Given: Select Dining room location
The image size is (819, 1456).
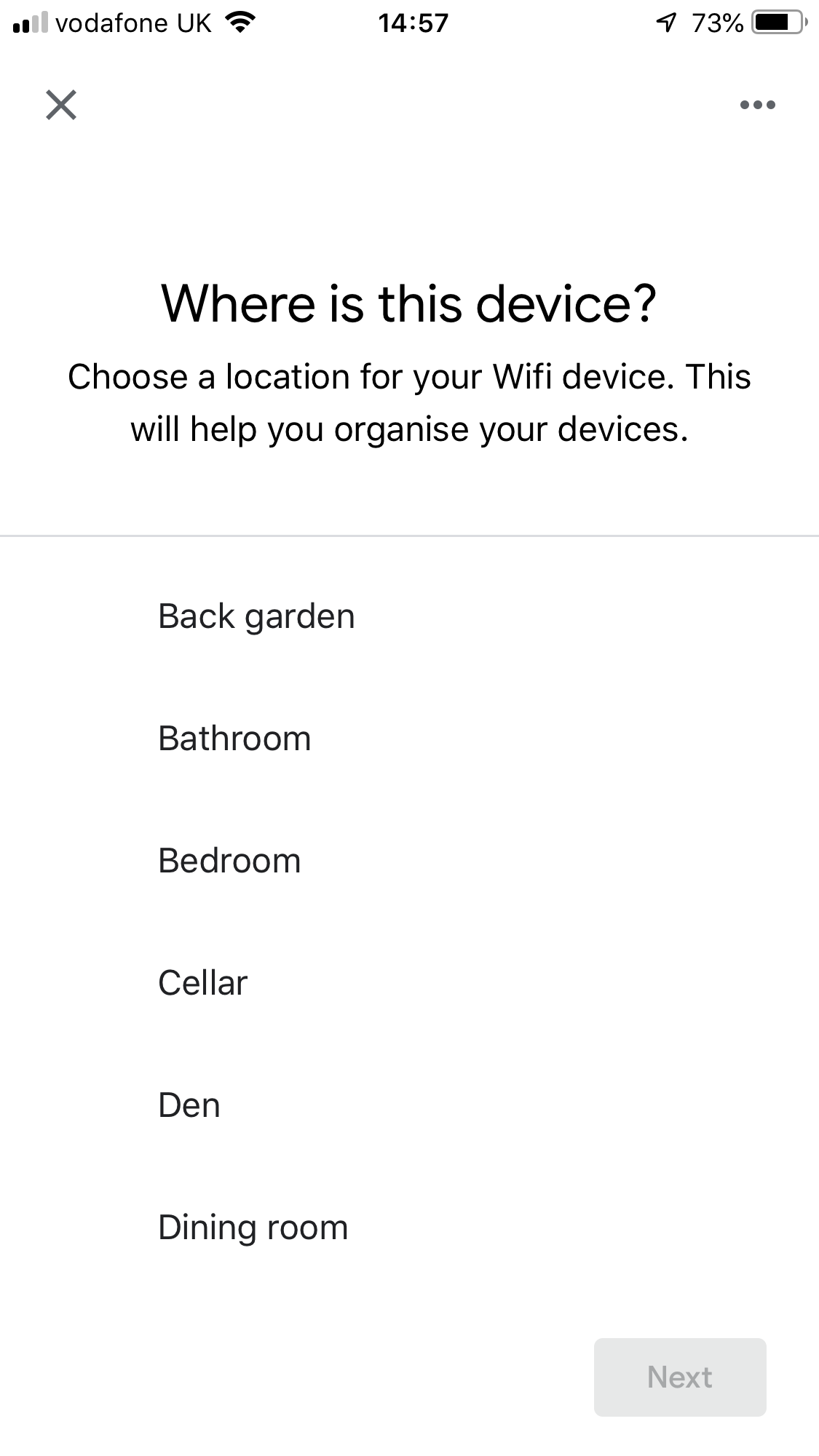Looking at the screenshot, I should [253, 1228].
